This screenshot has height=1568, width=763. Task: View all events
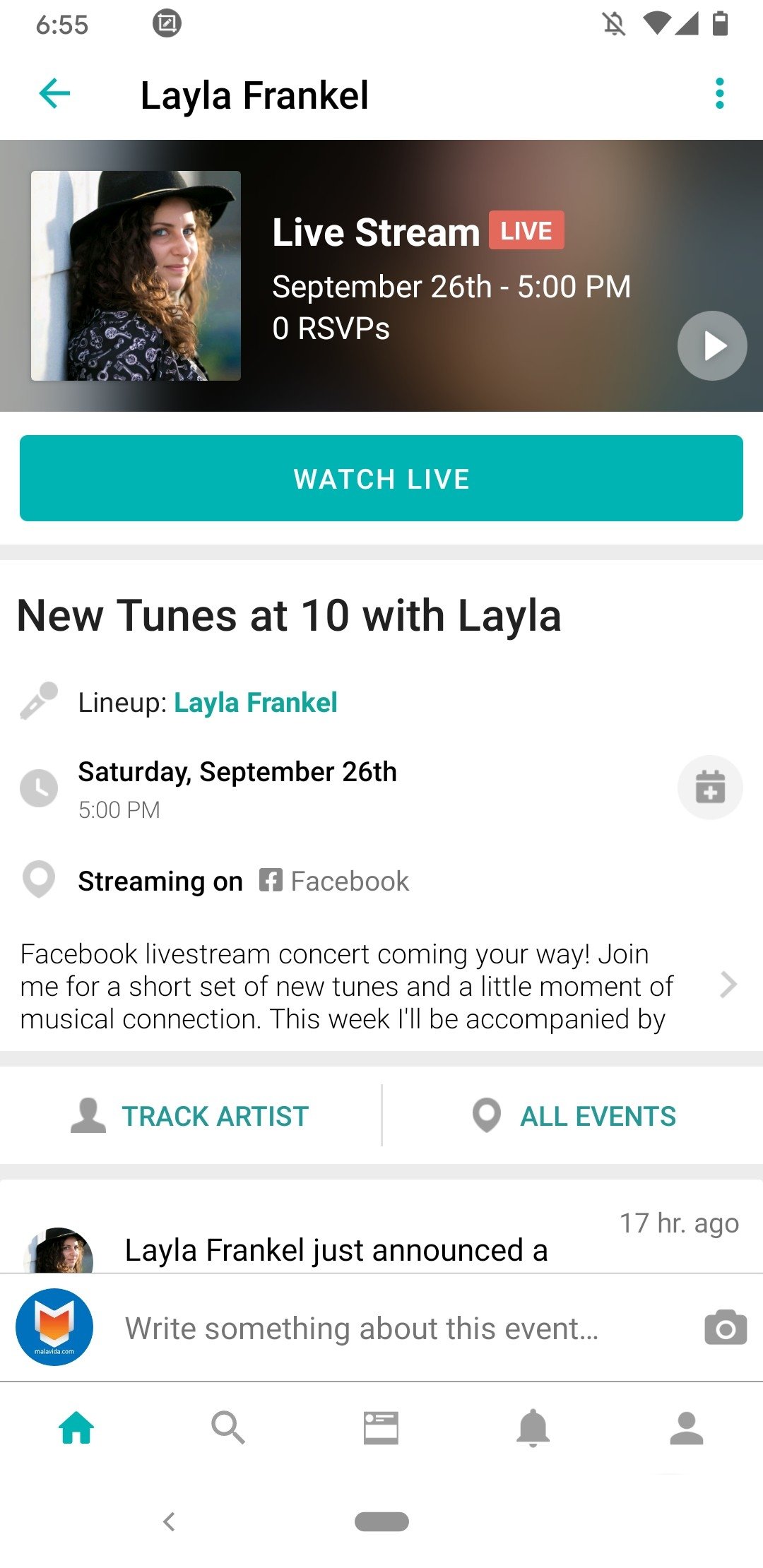[574, 1116]
